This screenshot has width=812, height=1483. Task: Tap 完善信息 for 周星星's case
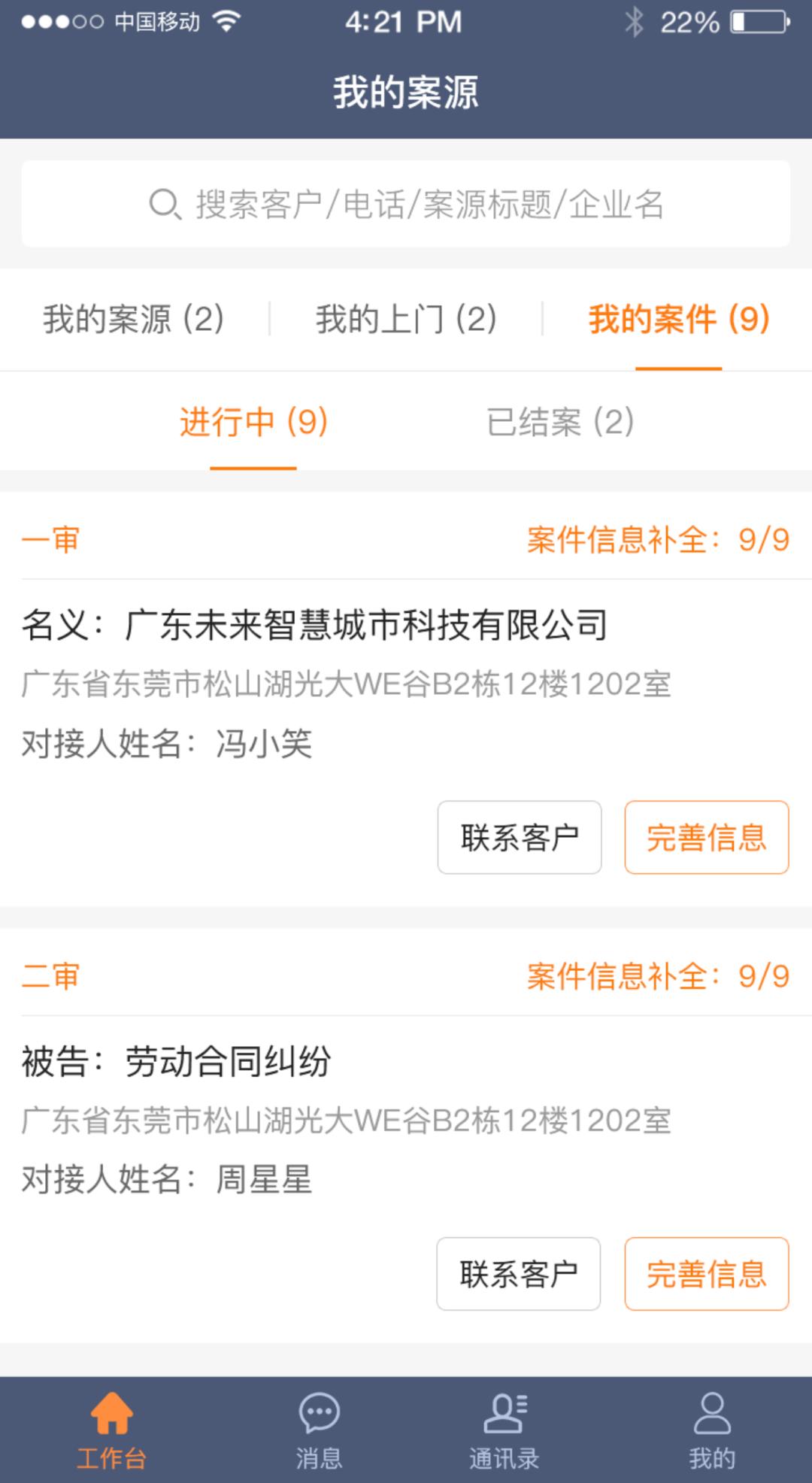point(706,1274)
